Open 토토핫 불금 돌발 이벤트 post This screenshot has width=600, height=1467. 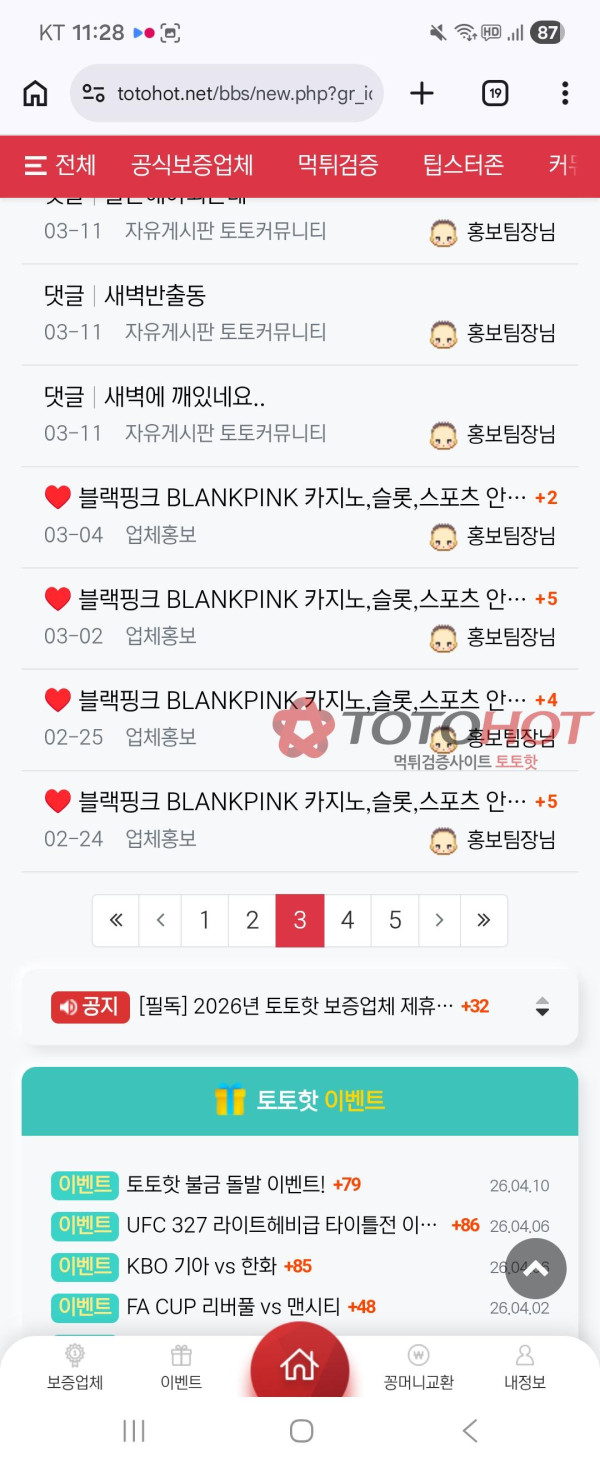point(225,1185)
